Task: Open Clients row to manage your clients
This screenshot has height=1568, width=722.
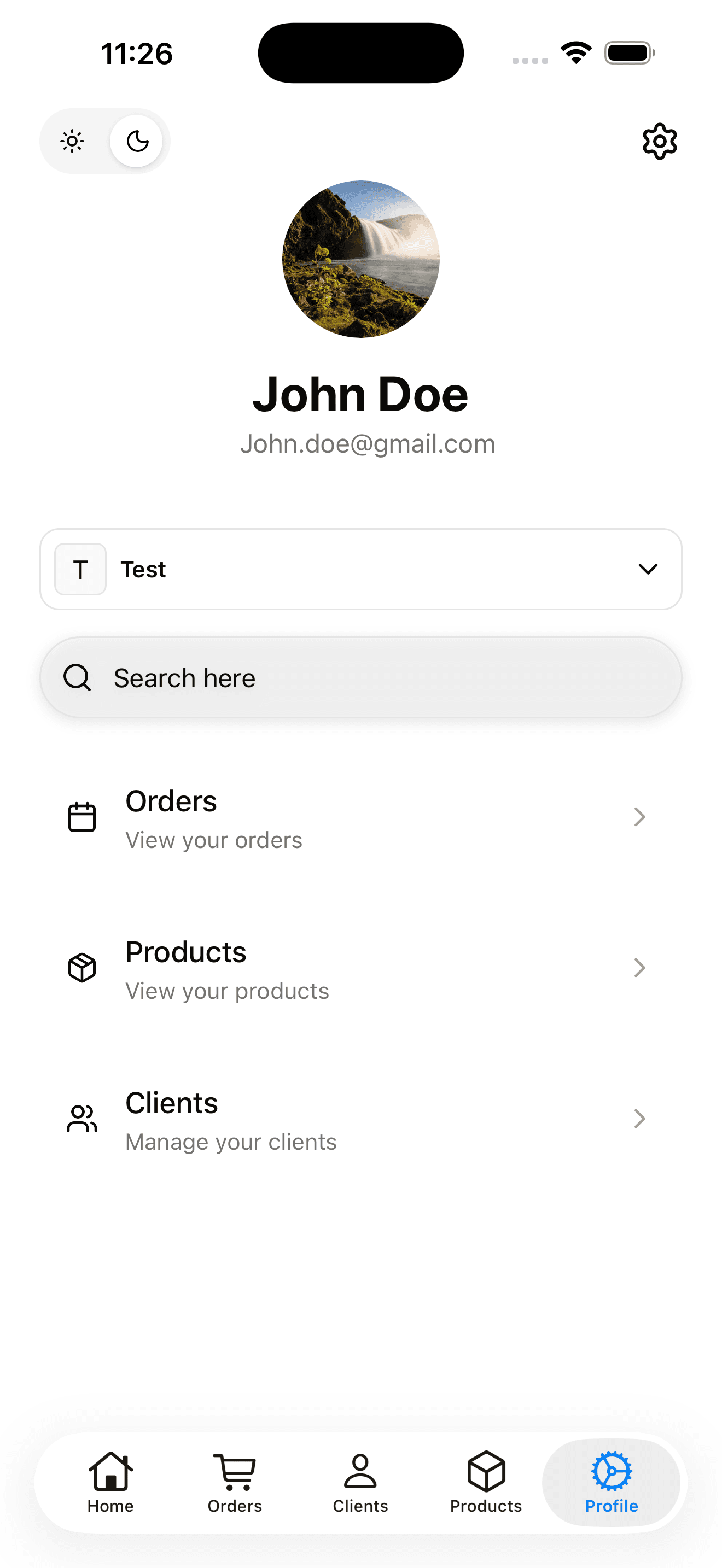Action: point(360,1119)
